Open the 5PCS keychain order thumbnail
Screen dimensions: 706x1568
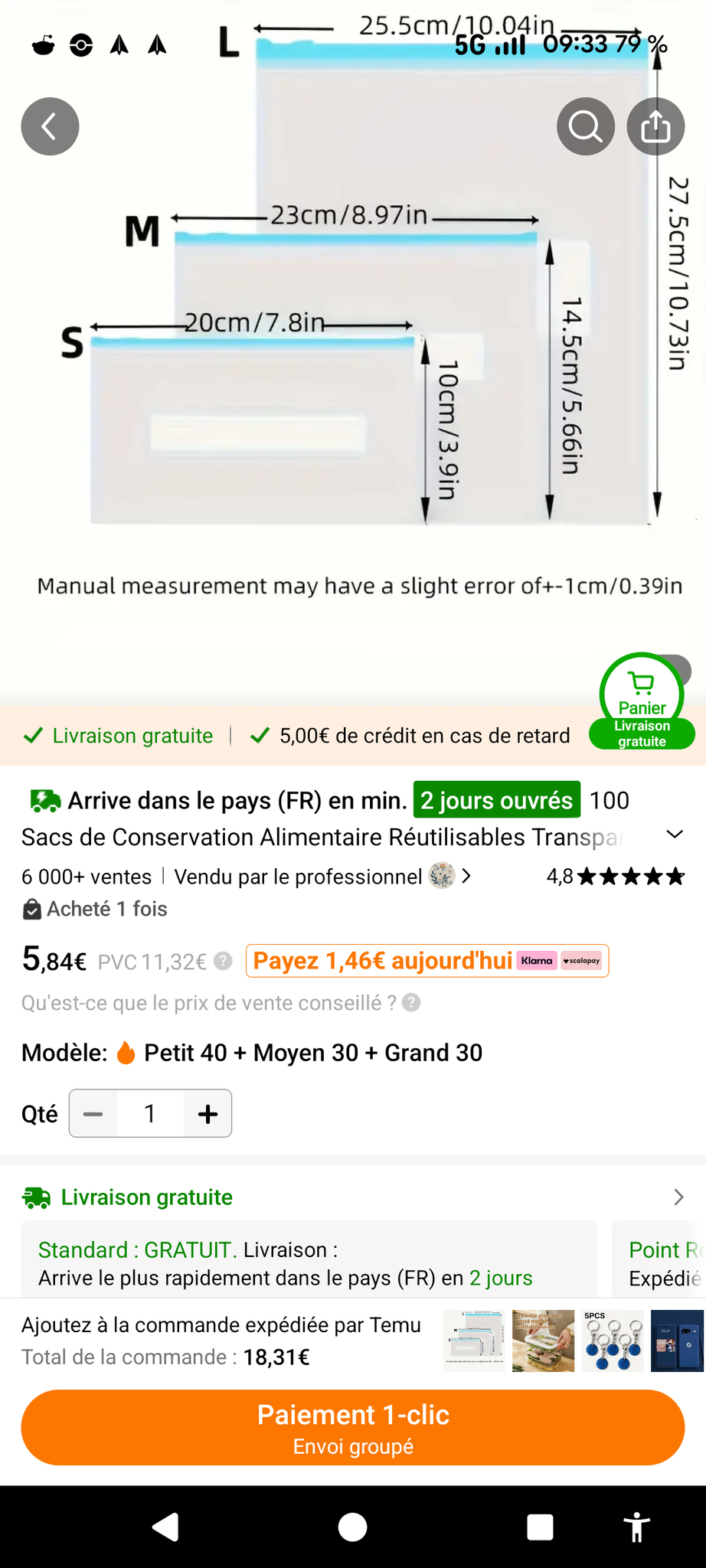point(613,1341)
